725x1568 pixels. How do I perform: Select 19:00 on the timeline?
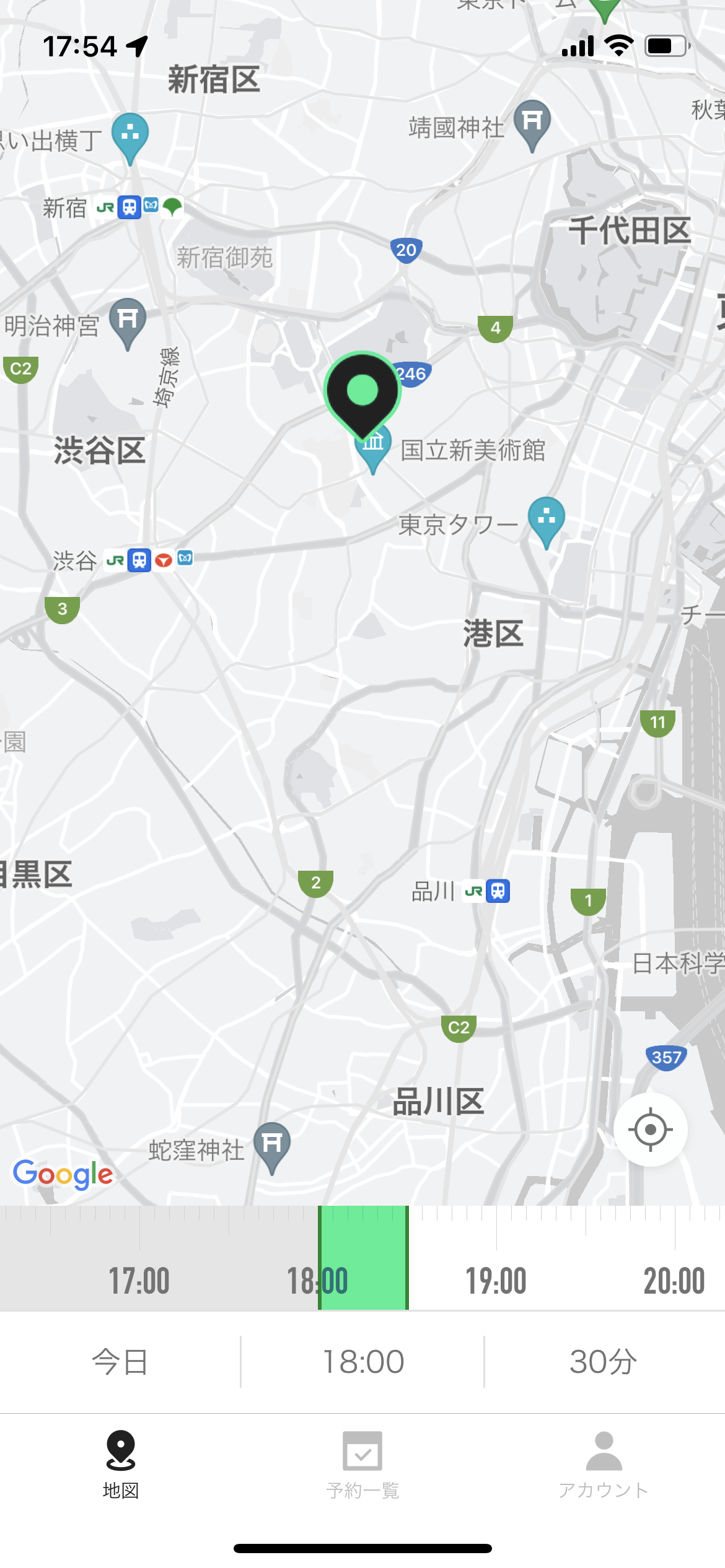496,1281
